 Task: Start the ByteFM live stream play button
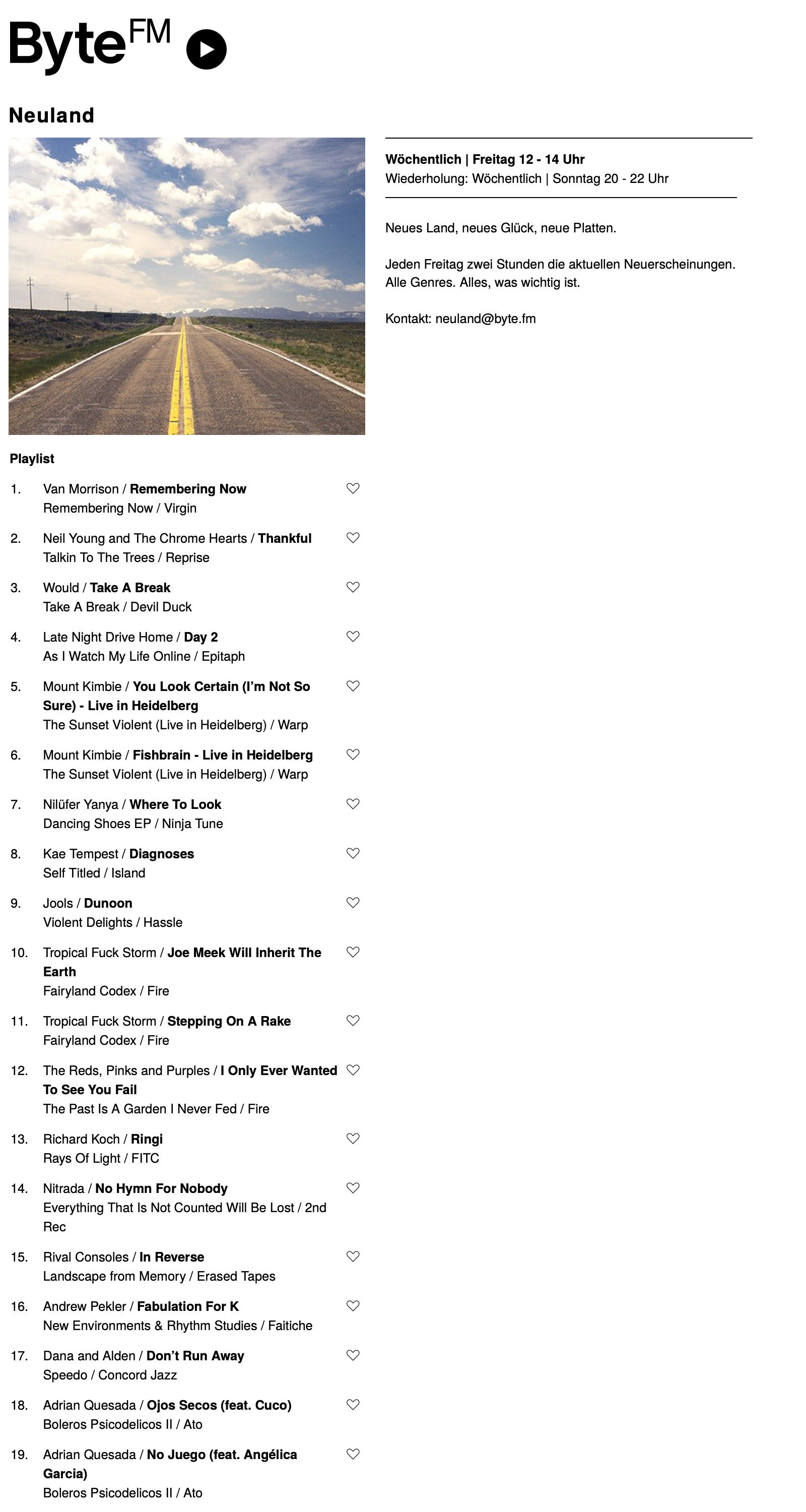tap(207, 50)
